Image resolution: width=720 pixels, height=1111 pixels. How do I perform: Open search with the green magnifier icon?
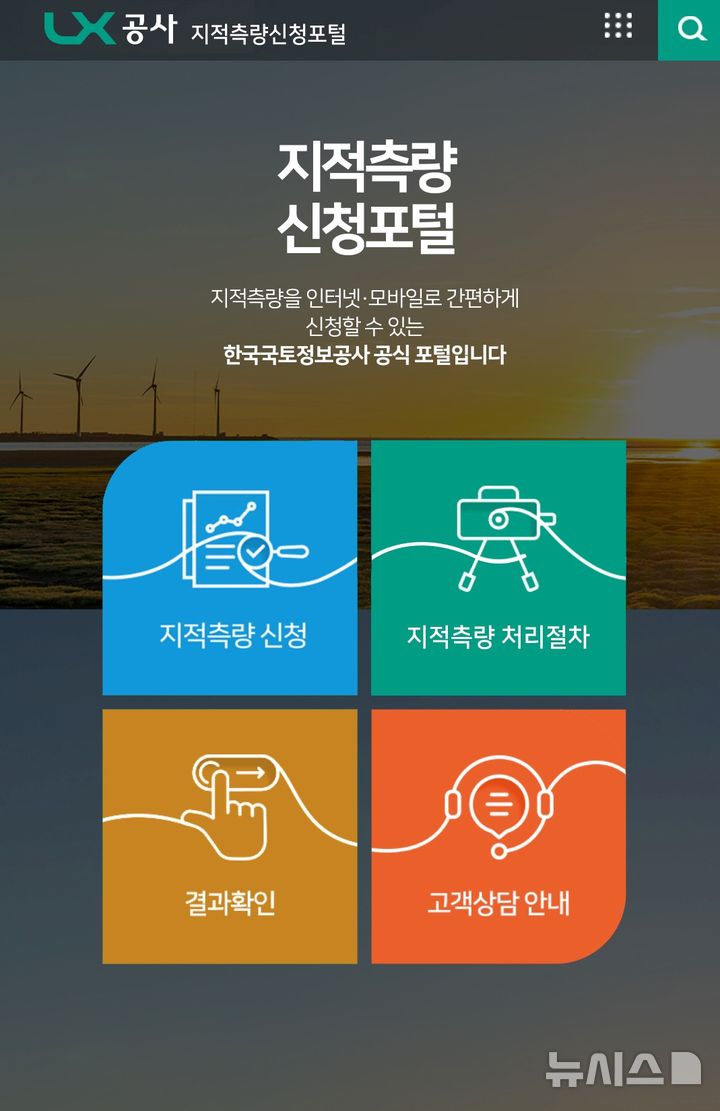point(689,27)
